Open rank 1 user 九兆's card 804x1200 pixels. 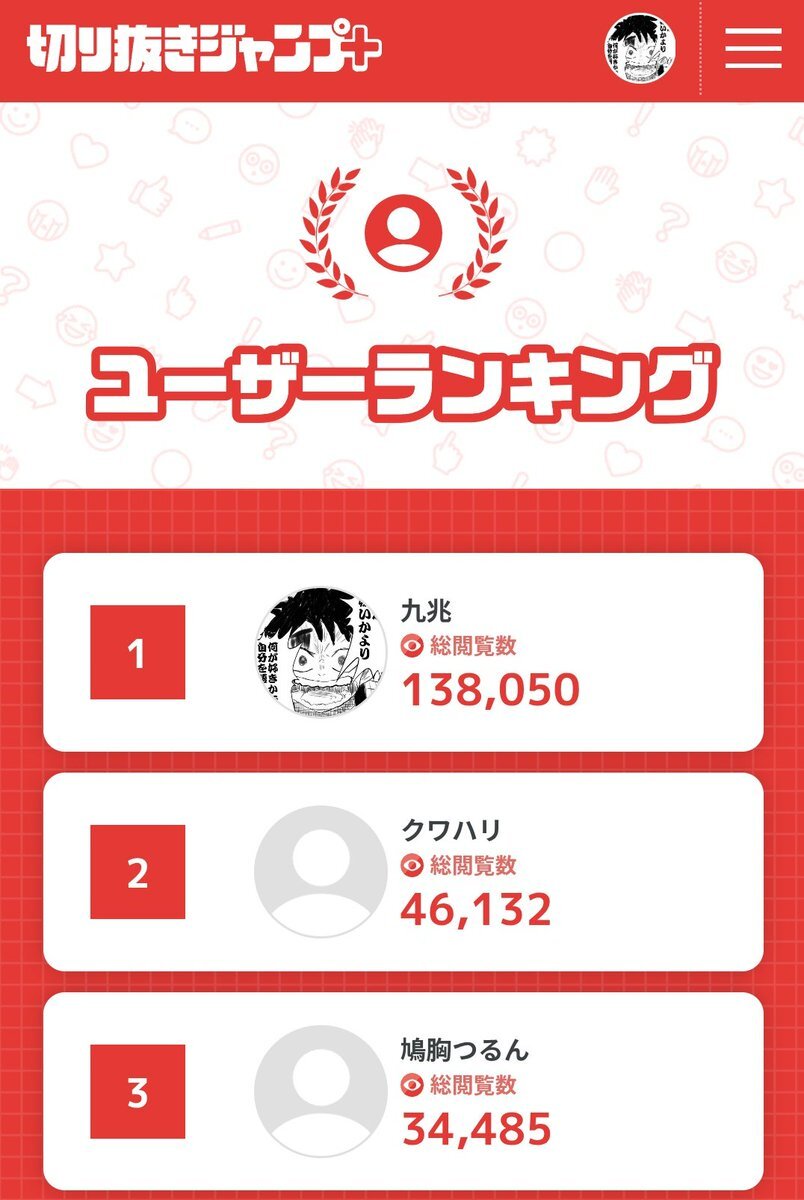(x=403, y=652)
